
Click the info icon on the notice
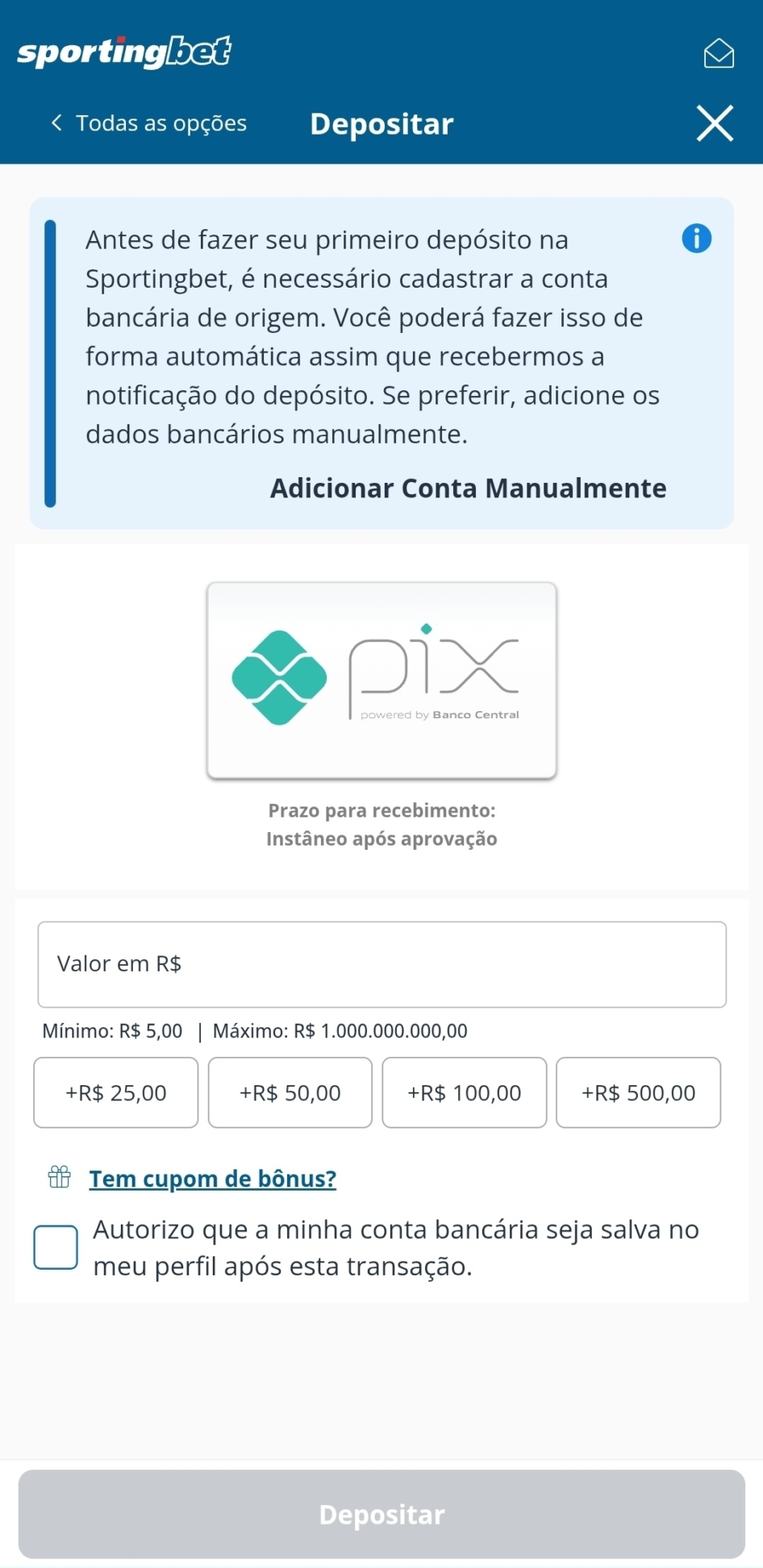pyautogui.click(x=697, y=239)
